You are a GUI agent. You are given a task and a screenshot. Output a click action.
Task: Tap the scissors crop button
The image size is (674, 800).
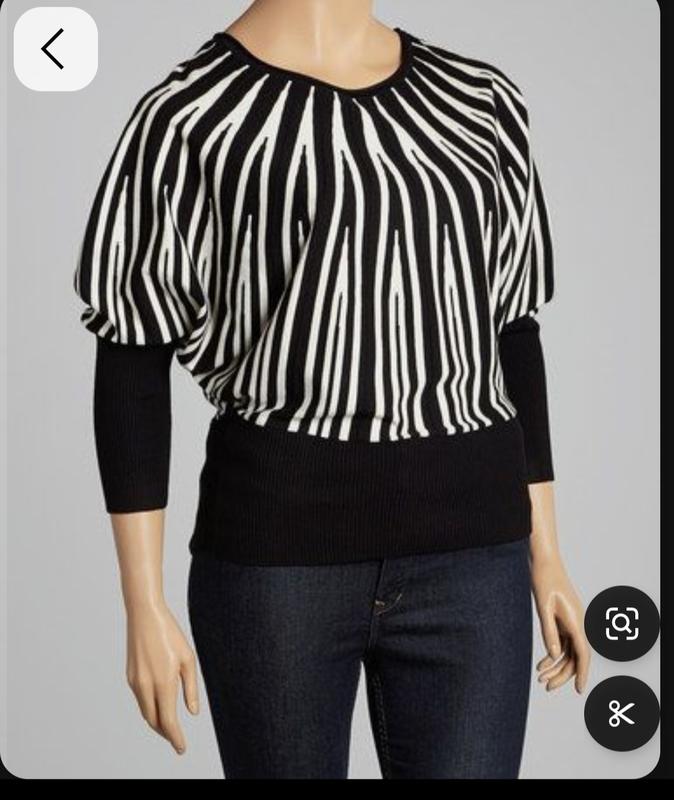click(x=621, y=713)
